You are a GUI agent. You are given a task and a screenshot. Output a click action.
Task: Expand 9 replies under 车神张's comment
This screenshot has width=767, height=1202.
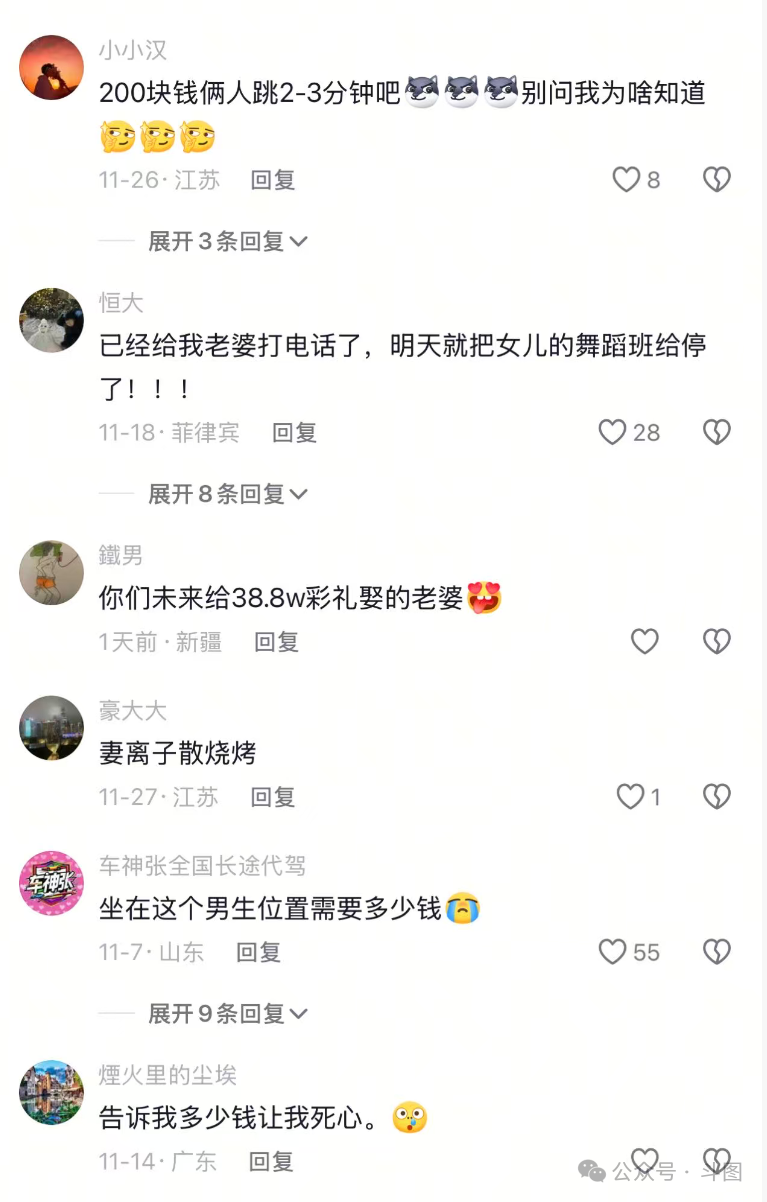[227, 1013]
